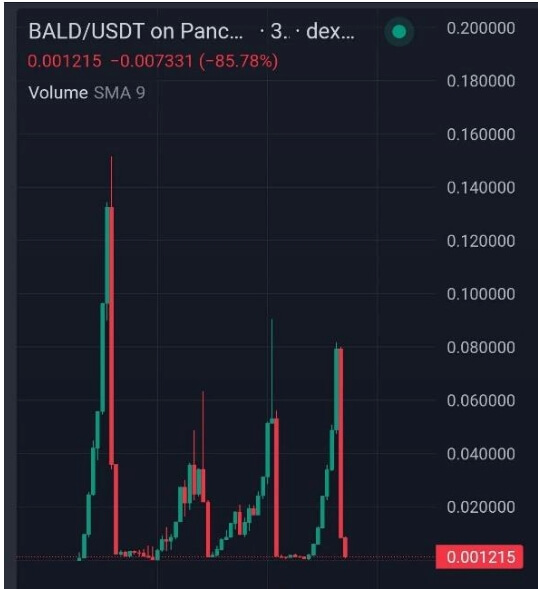Tap the green market status dot
The width and height of the screenshot is (538, 589).
(399, 32)
